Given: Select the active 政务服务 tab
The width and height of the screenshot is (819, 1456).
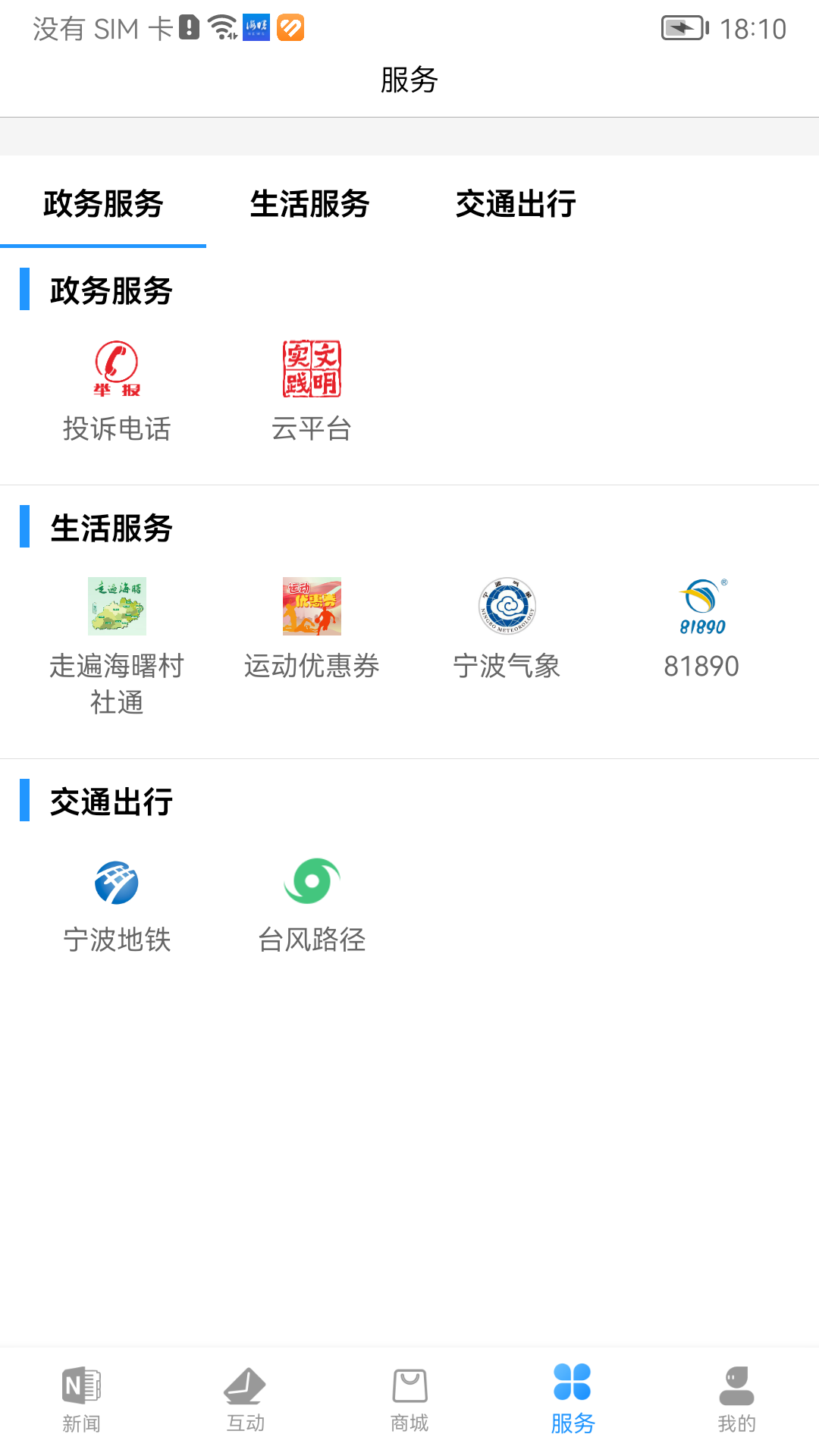Looking at the screenshot, I should pos(103,205).
